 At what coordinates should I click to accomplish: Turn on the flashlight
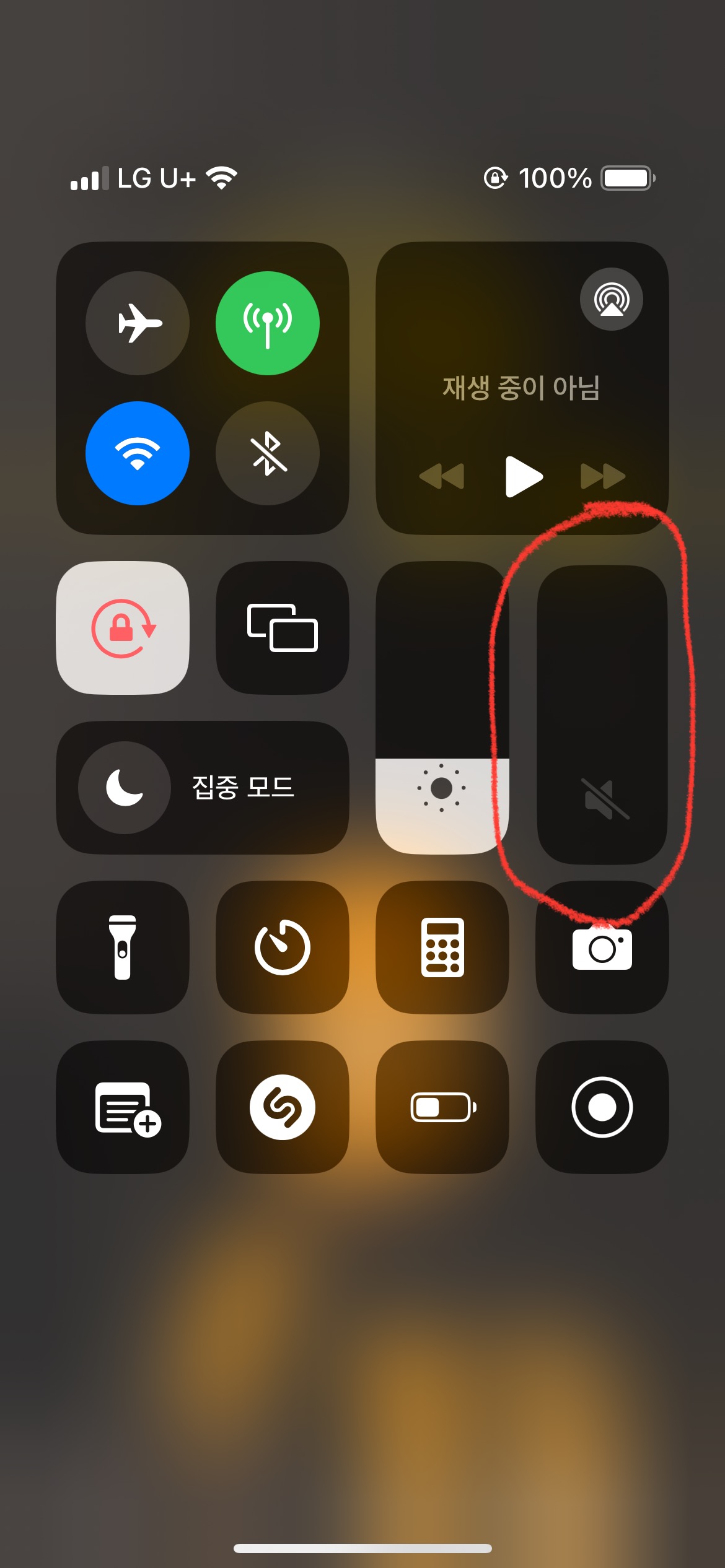(123, 947)
